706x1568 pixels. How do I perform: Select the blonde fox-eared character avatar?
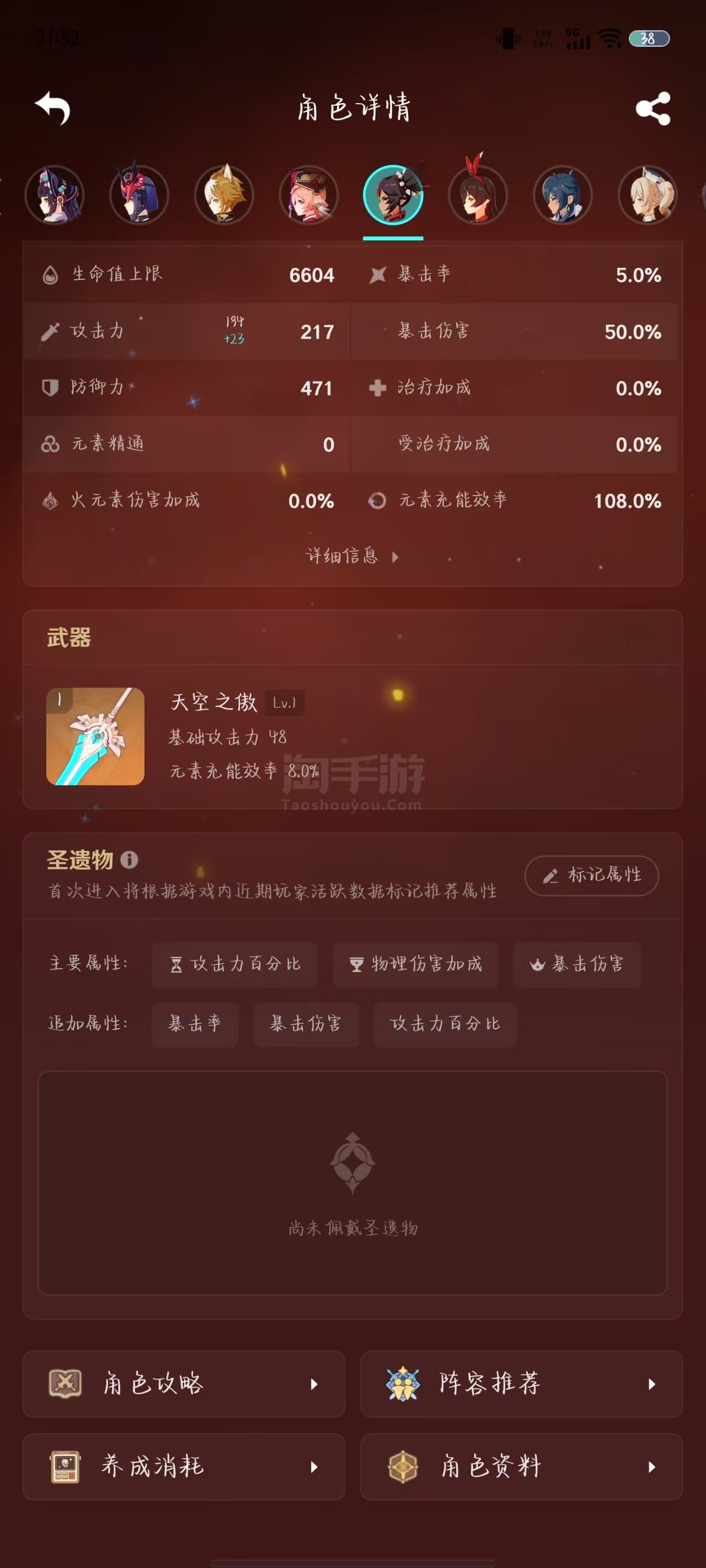[x=224, y=195]
